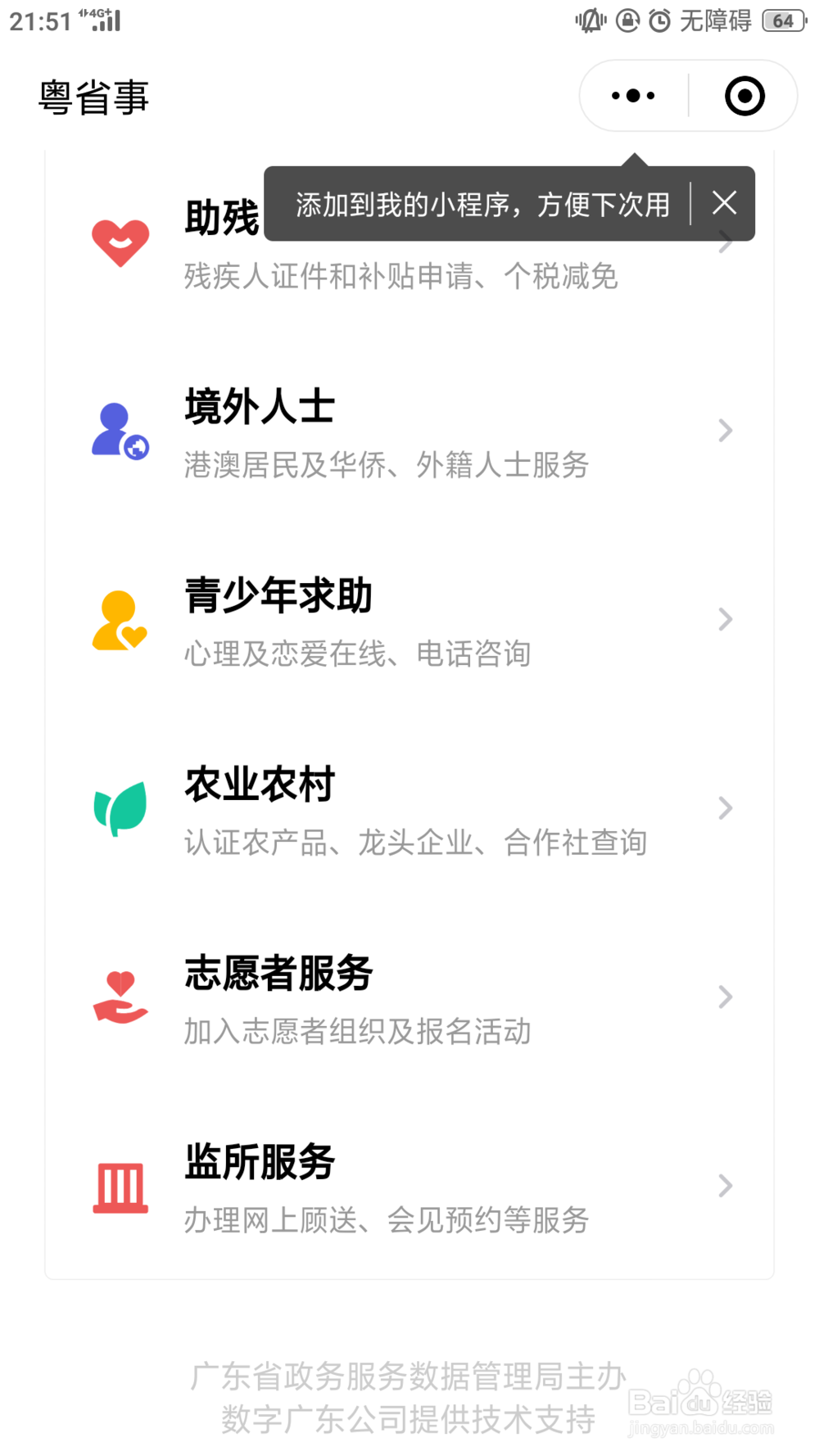The image size is (819, 1456).
Task: Go to 监所服务 detention services
Action: point(409,1186)
